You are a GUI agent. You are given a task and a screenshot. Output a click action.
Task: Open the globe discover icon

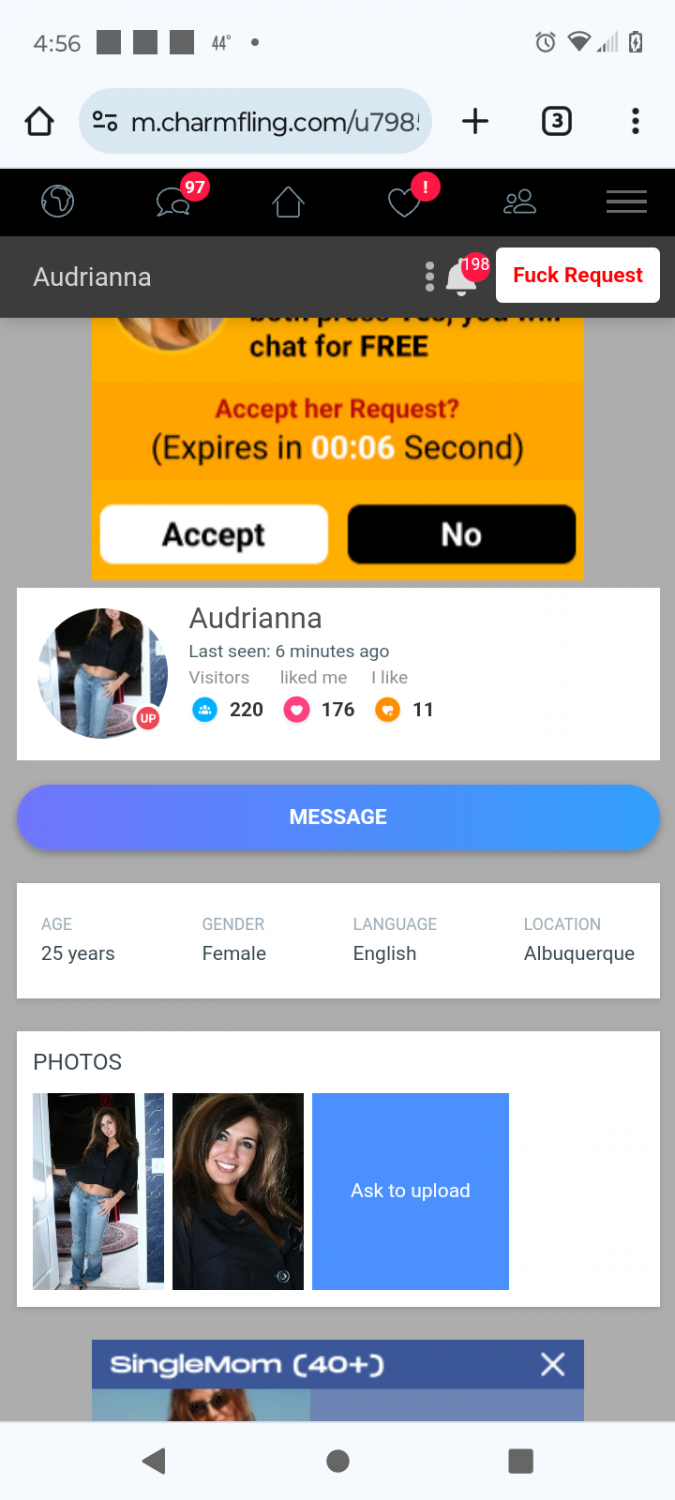tap(57, 202)
